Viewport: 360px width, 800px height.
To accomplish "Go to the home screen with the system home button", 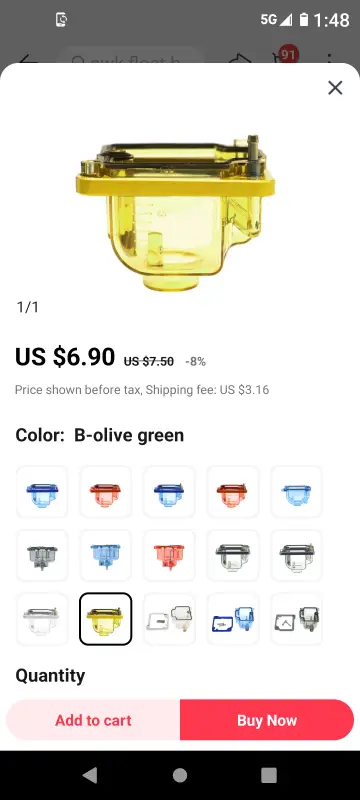I will pos(180,775).
